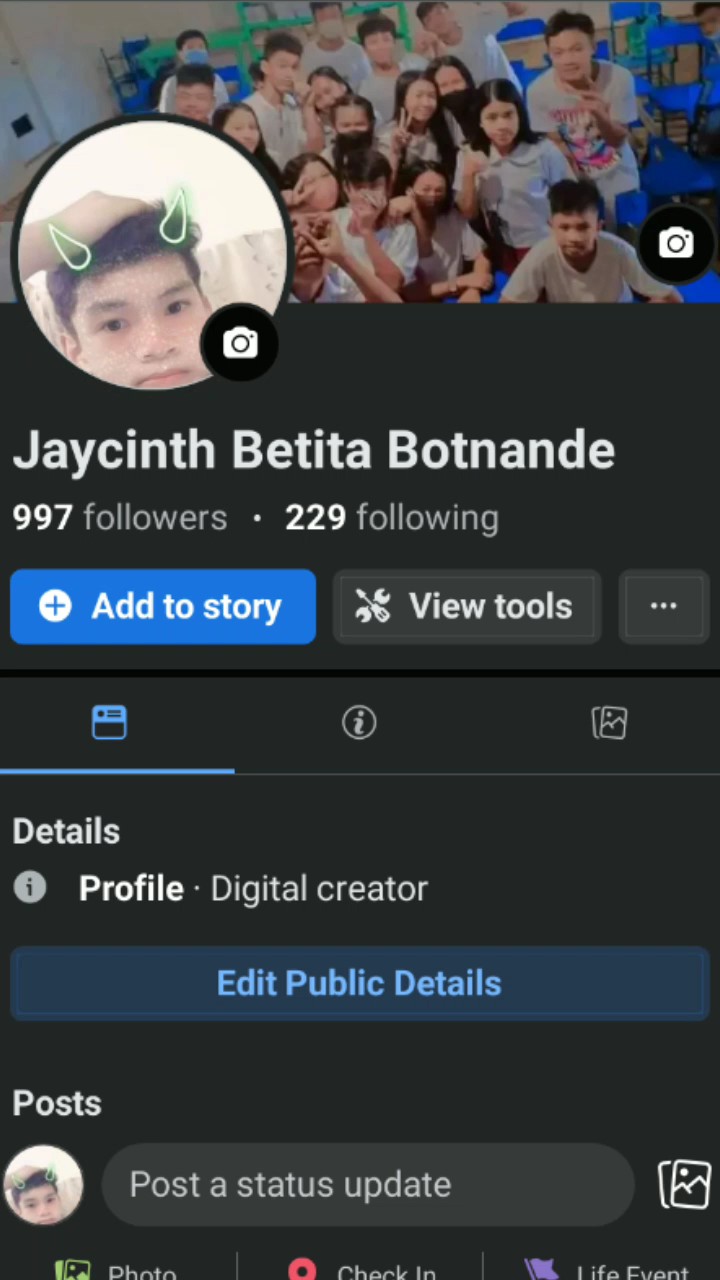Tap Add to story button
The height and width of the screenshot is (1280, 720).
pyautogui.click(x=163, y=606)
